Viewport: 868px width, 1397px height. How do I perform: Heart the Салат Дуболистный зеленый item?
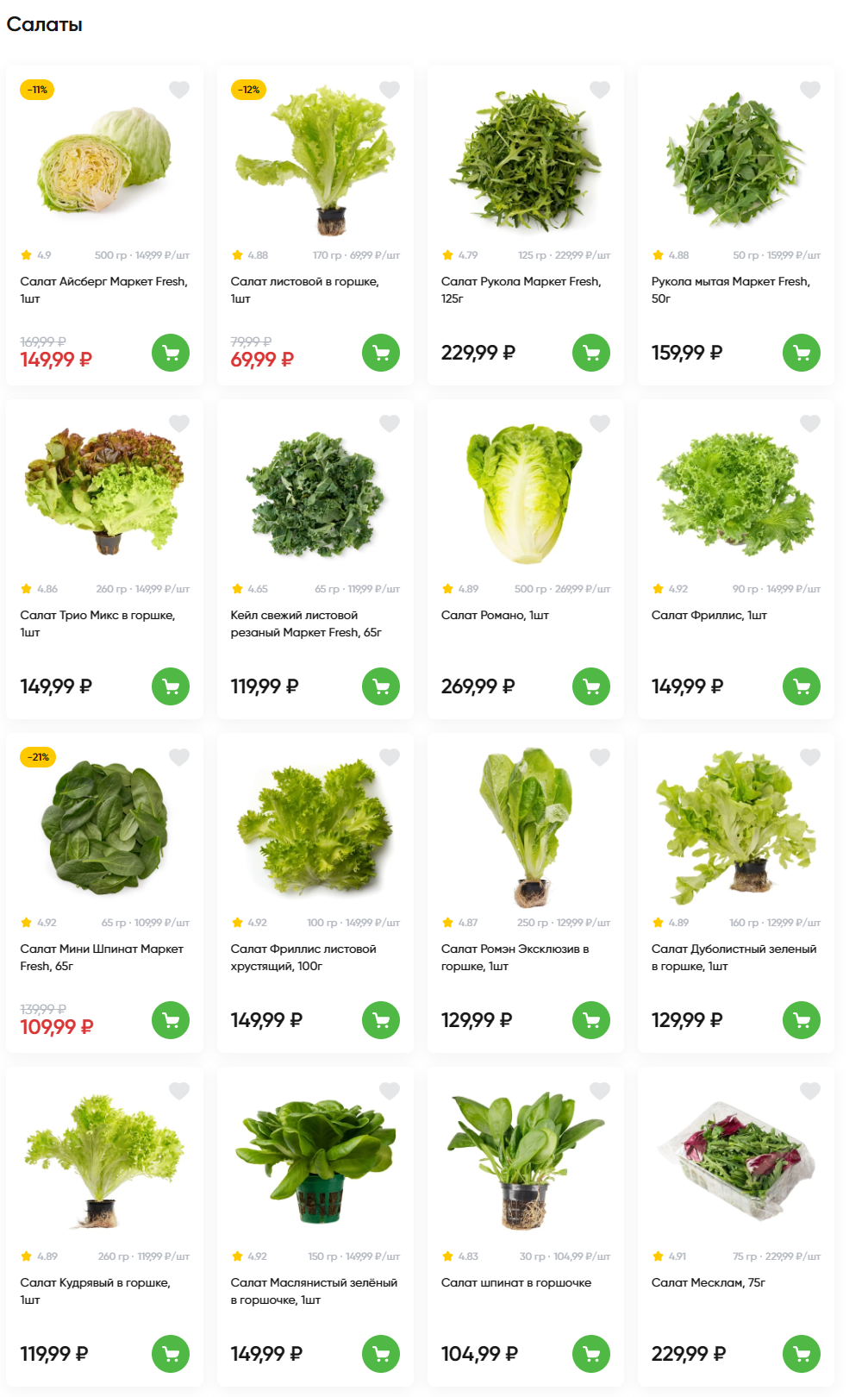tap(810, 757)
